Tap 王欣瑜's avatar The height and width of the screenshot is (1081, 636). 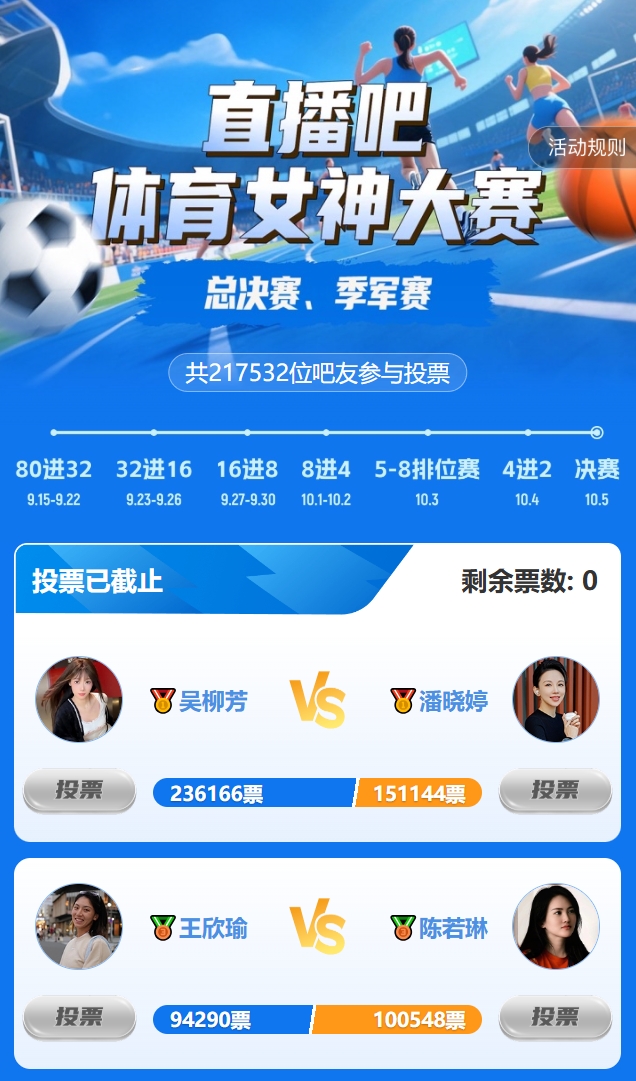tap(79, 927)
